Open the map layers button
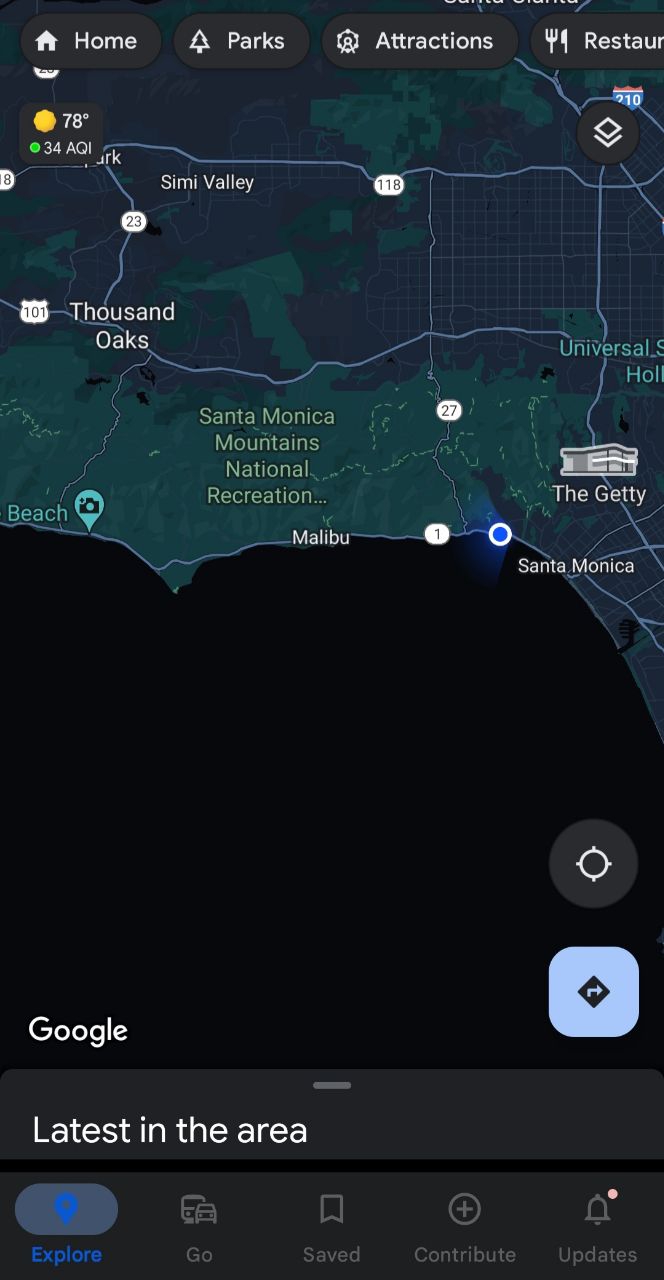 point(608,132)
